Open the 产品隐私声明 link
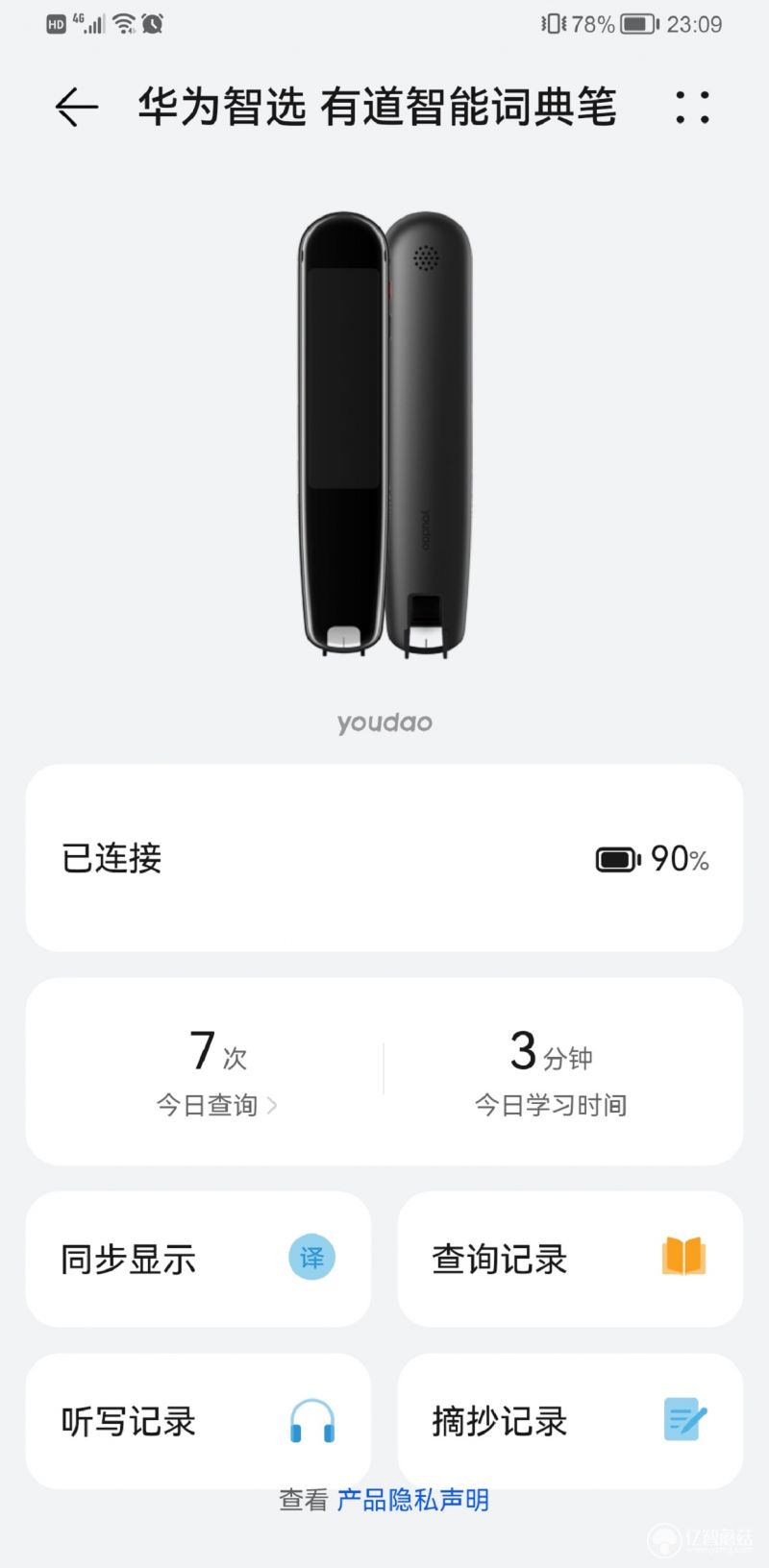 pyautogui.click(x=413, y=1500)
